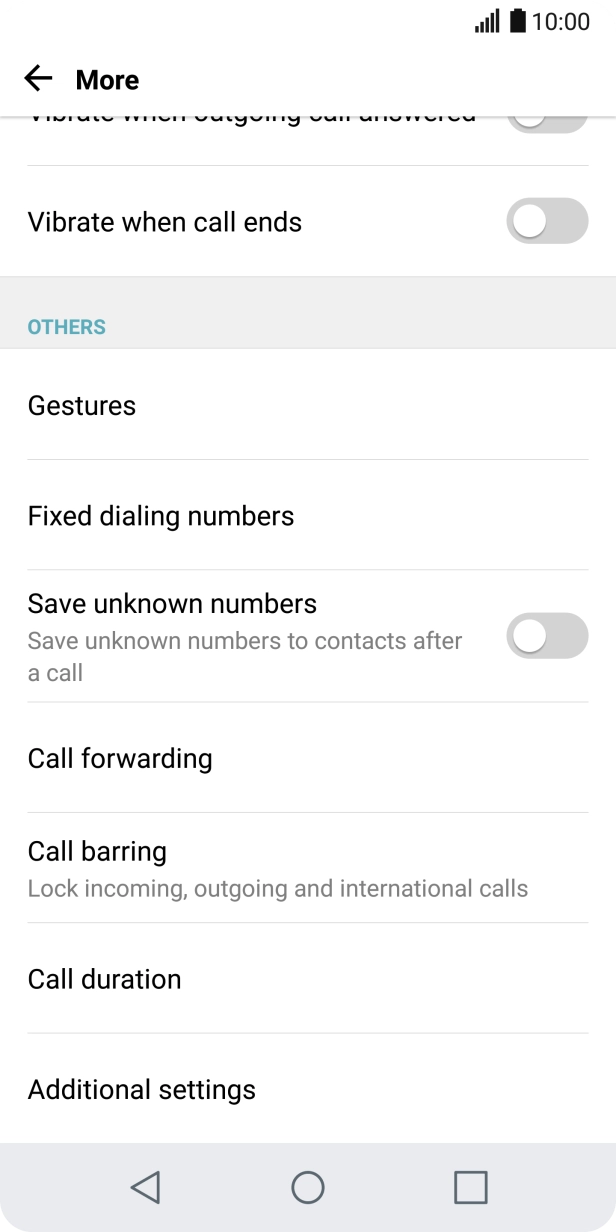Open Additional settings

pos(308,1089)
